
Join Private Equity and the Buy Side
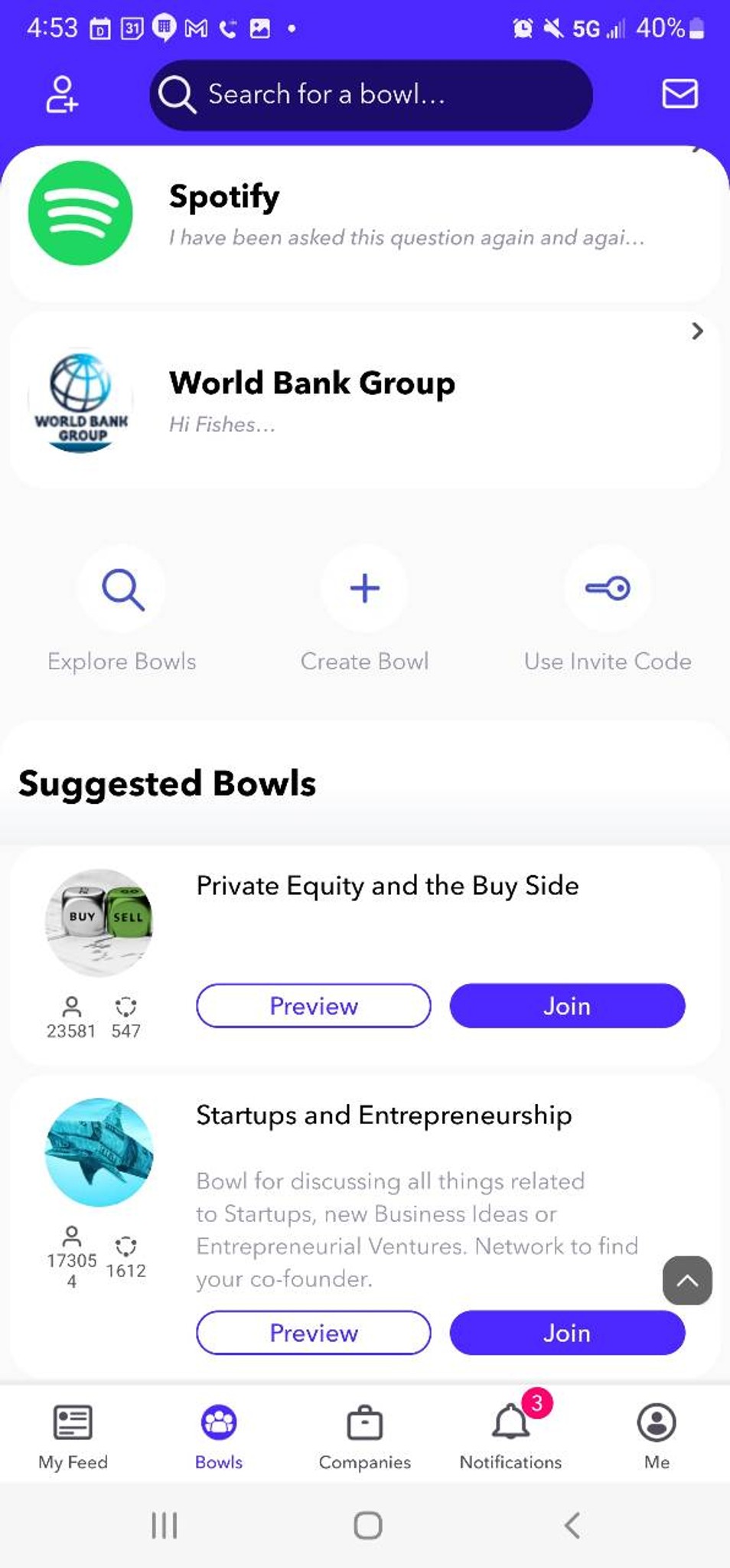point(567,1005)
